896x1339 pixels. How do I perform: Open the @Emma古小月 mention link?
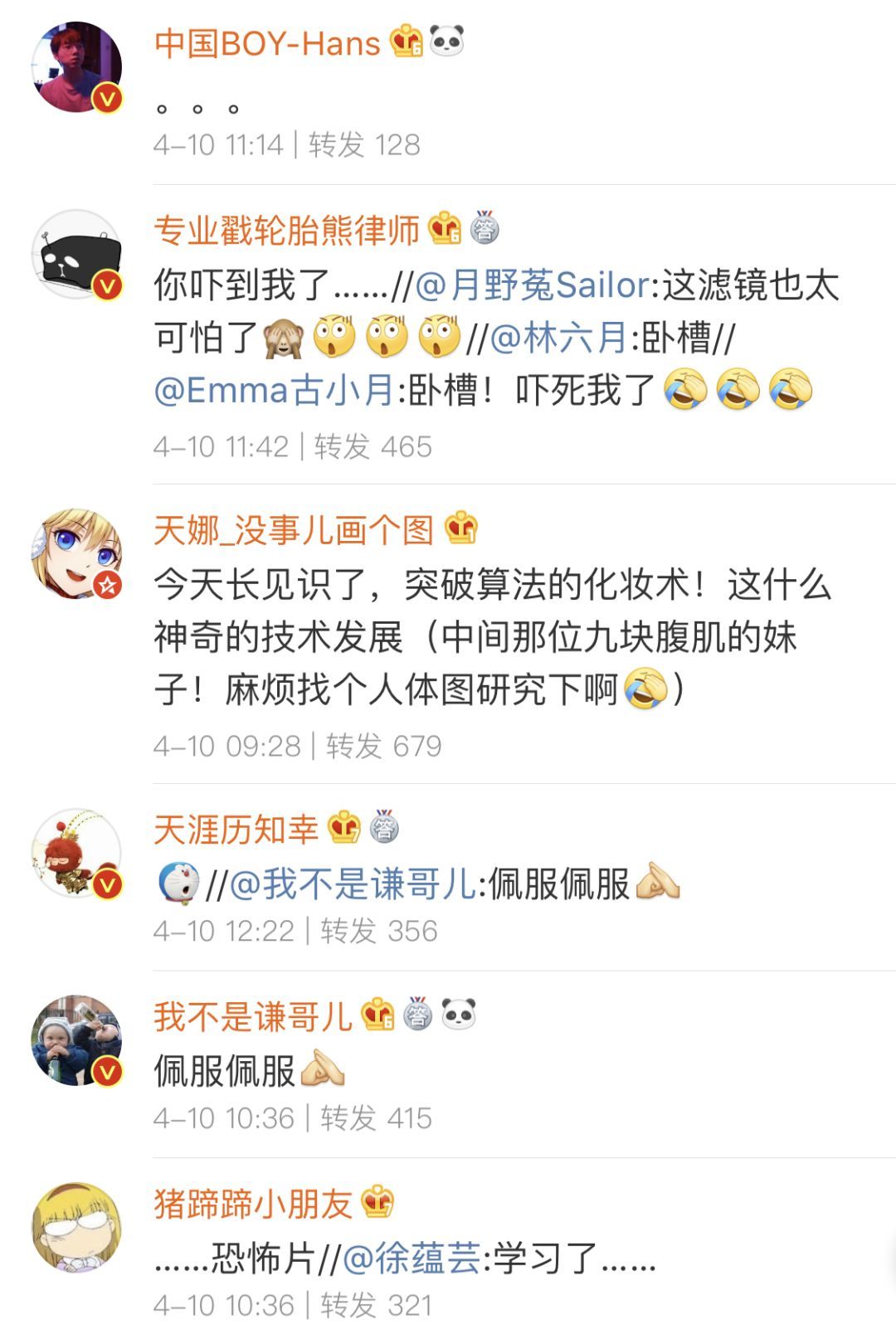coord(275,390)
